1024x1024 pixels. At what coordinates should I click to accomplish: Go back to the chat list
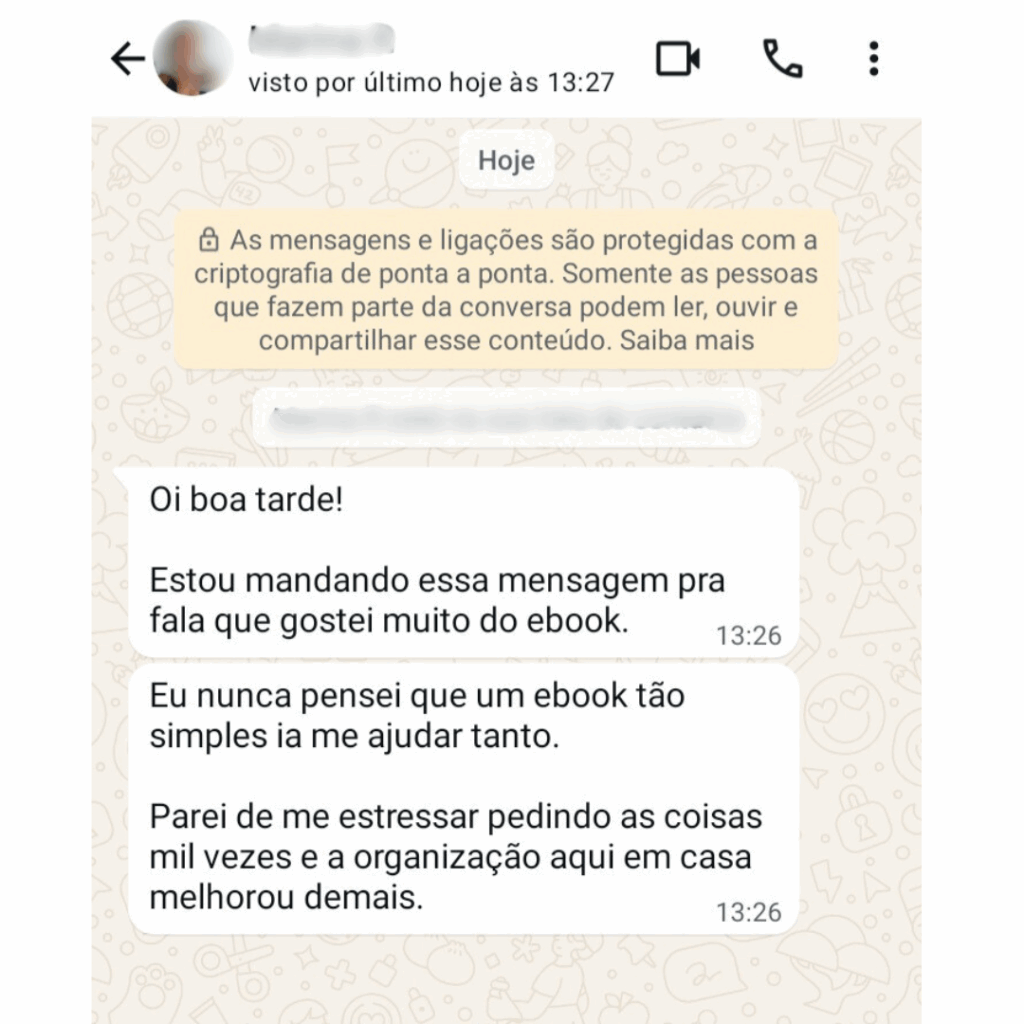[127, 60]
